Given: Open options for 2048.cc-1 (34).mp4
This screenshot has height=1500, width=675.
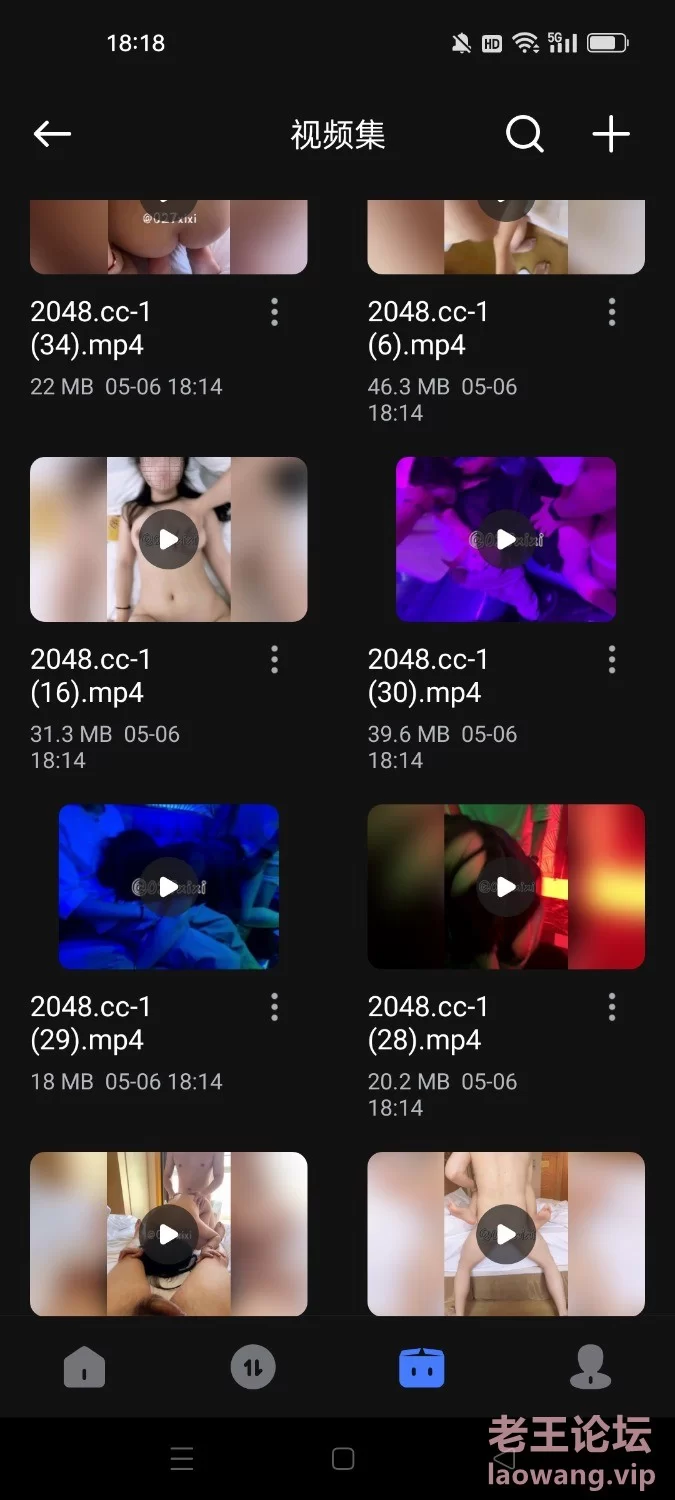Looking at the screenshot, I should (274, 312).
